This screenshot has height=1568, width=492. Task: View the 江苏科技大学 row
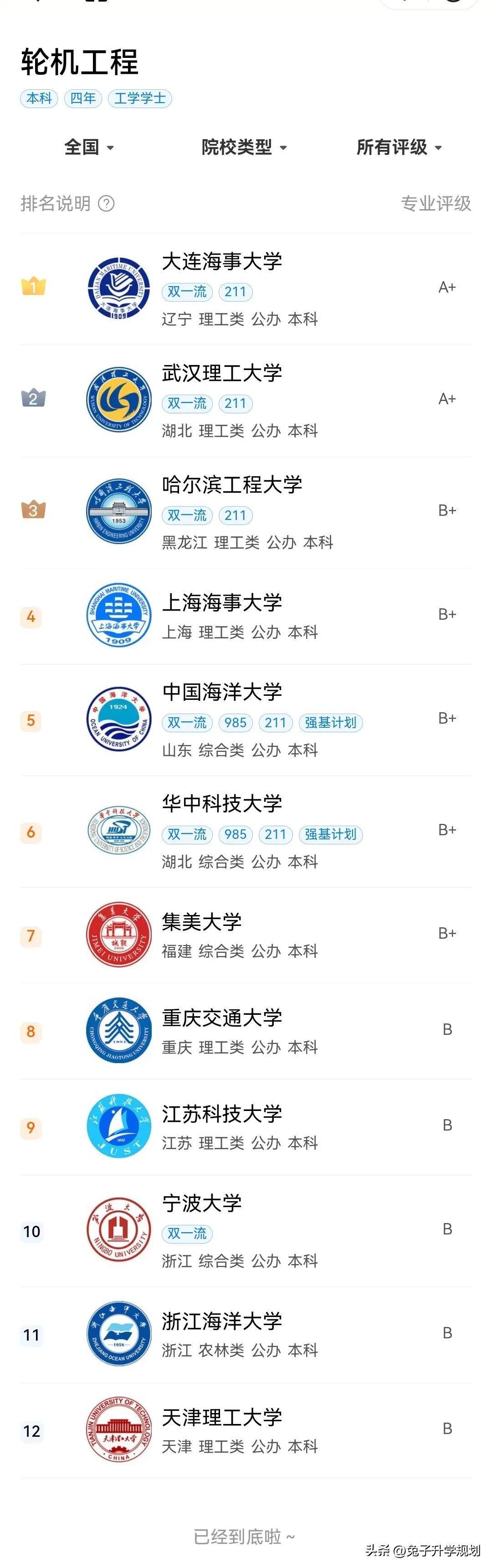click(x=222, y=1114)
